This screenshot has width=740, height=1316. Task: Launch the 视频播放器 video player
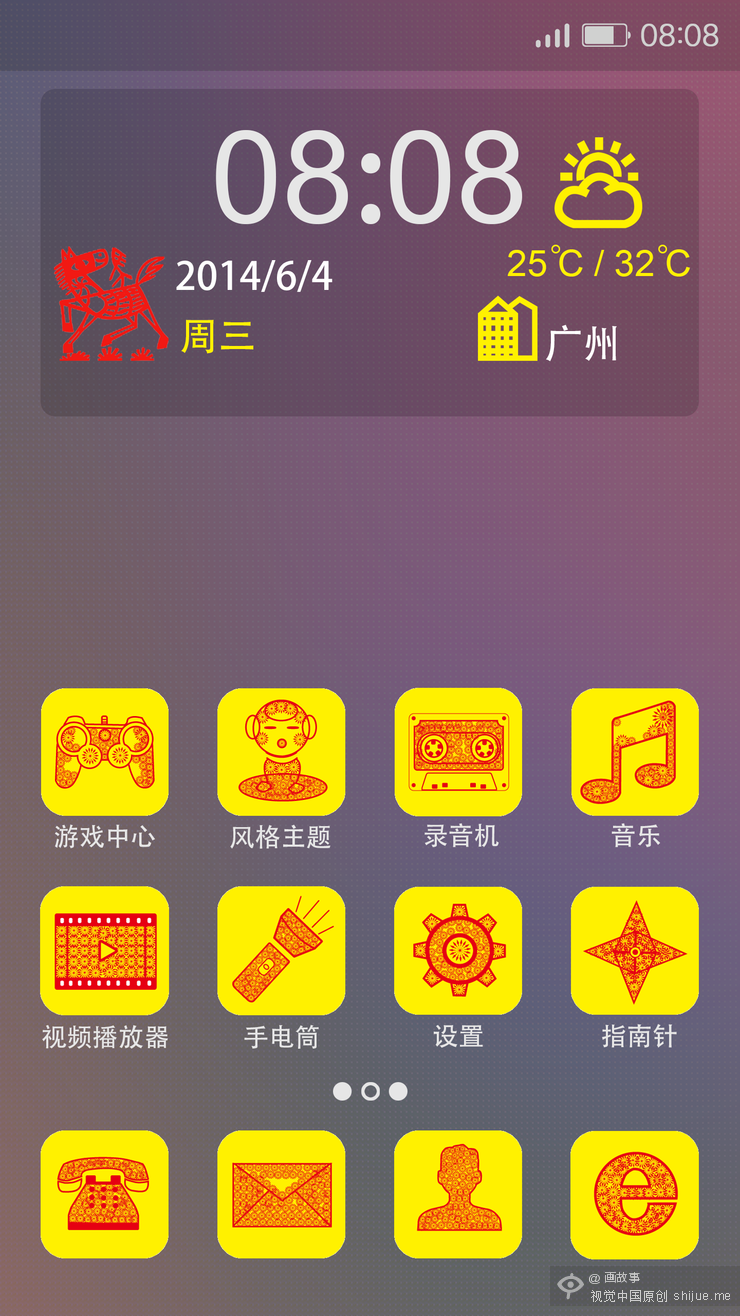point(104,950)
